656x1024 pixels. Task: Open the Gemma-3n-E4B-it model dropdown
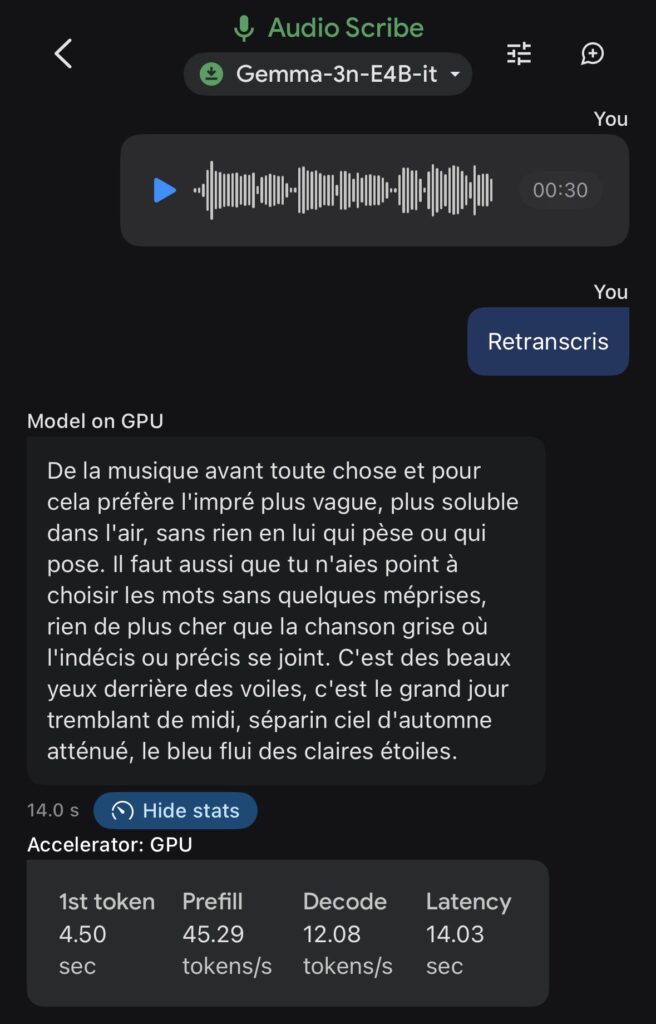click(328, 74)
